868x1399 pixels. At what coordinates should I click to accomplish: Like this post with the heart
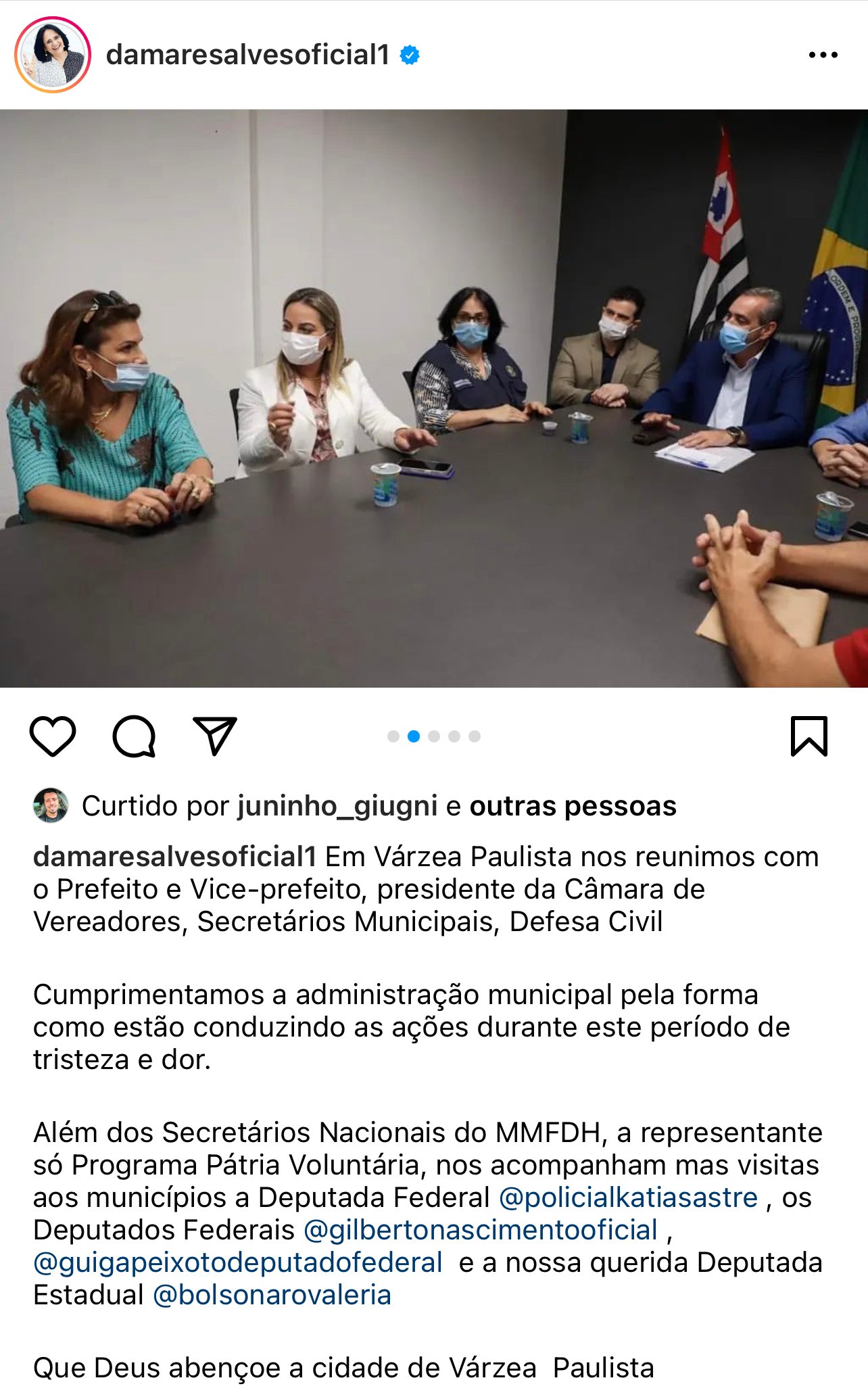[x=53, y=736]
